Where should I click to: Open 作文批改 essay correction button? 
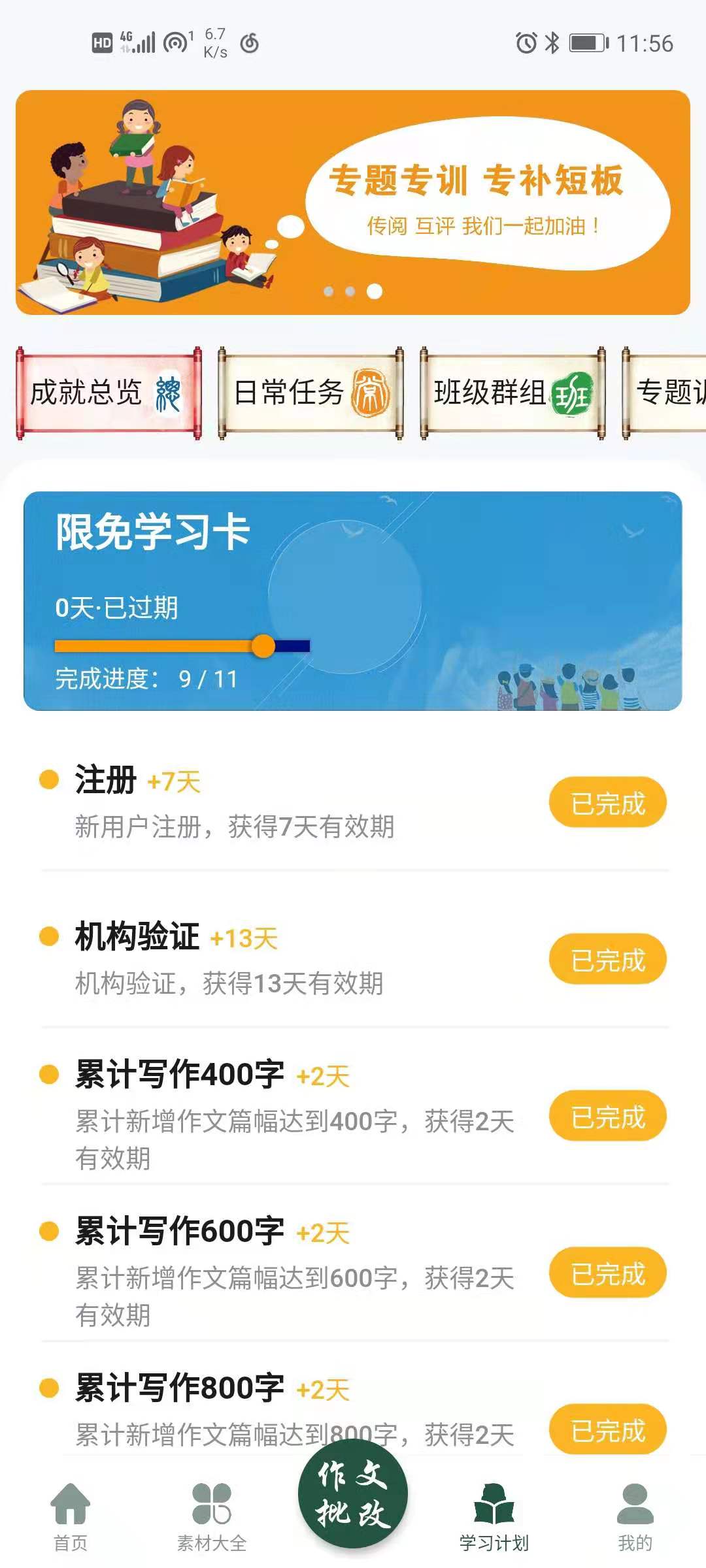pos(353,1495)
